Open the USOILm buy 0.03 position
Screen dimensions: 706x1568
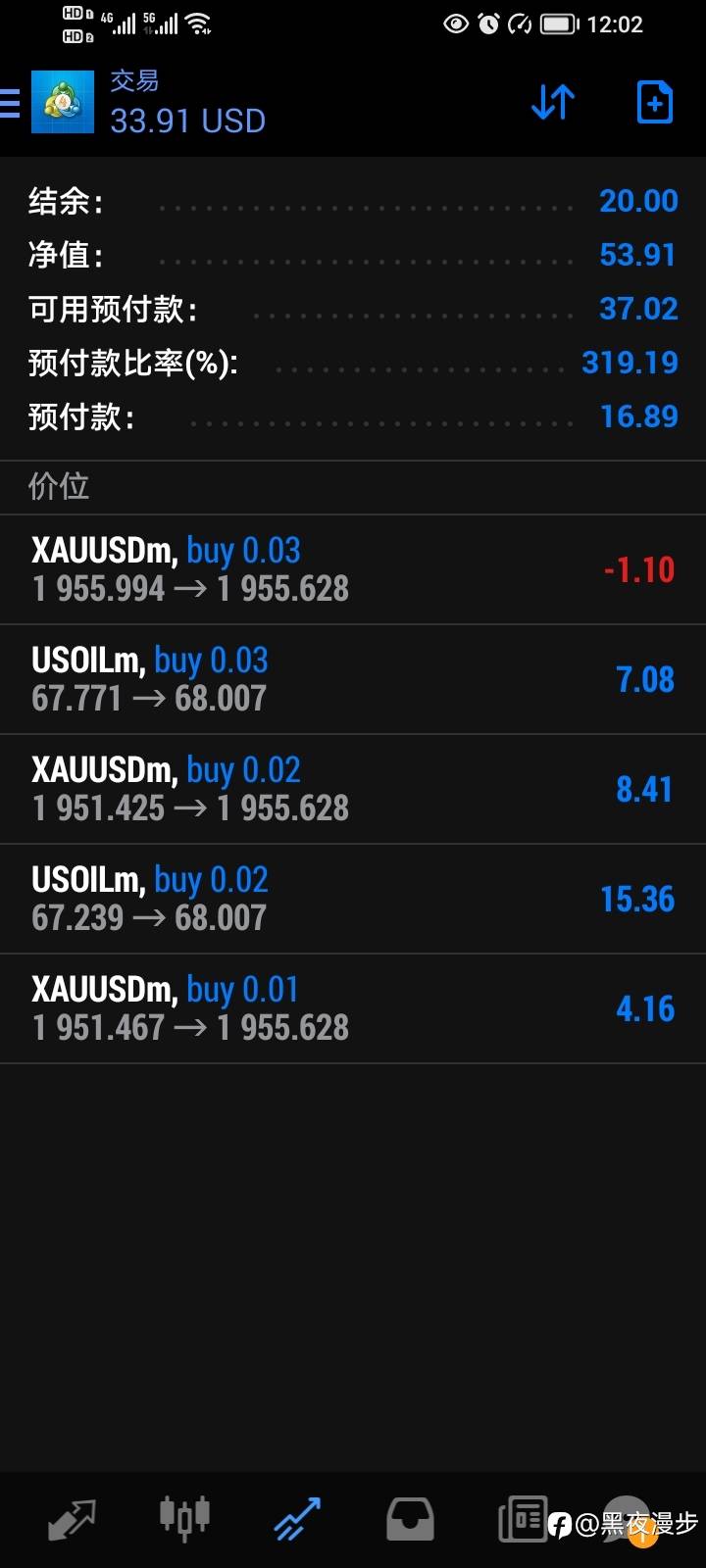[x=353, y=679]
